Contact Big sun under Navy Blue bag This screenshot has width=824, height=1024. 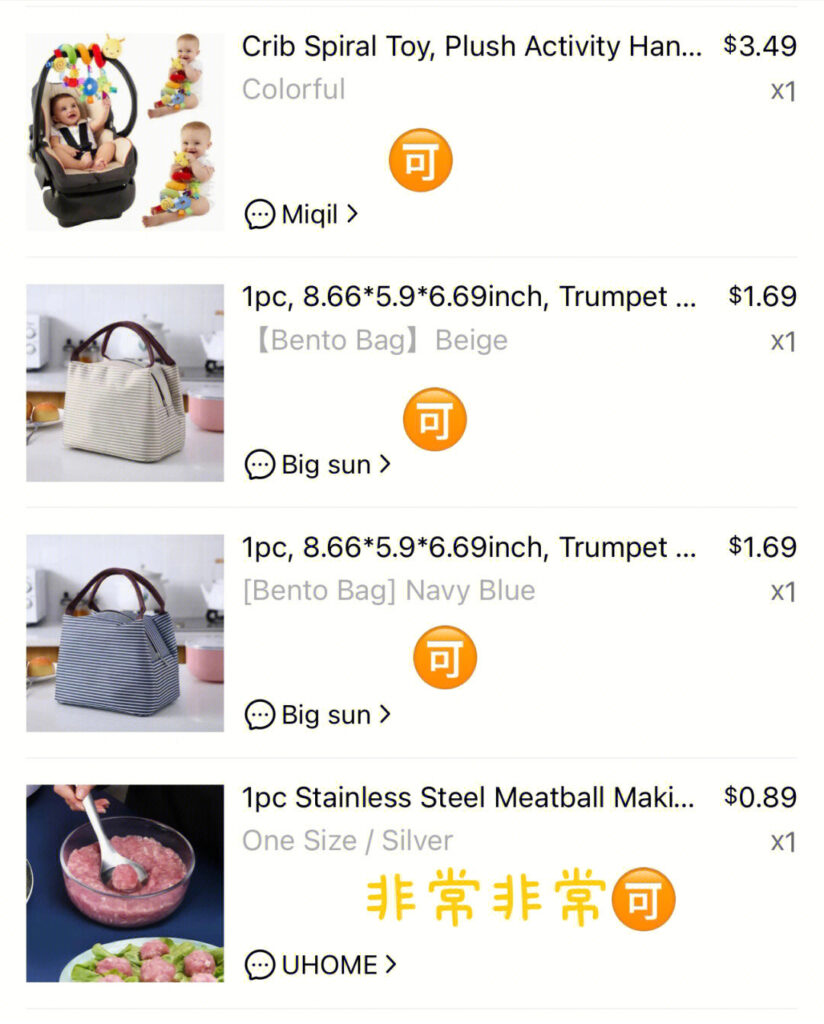[318, 715]
